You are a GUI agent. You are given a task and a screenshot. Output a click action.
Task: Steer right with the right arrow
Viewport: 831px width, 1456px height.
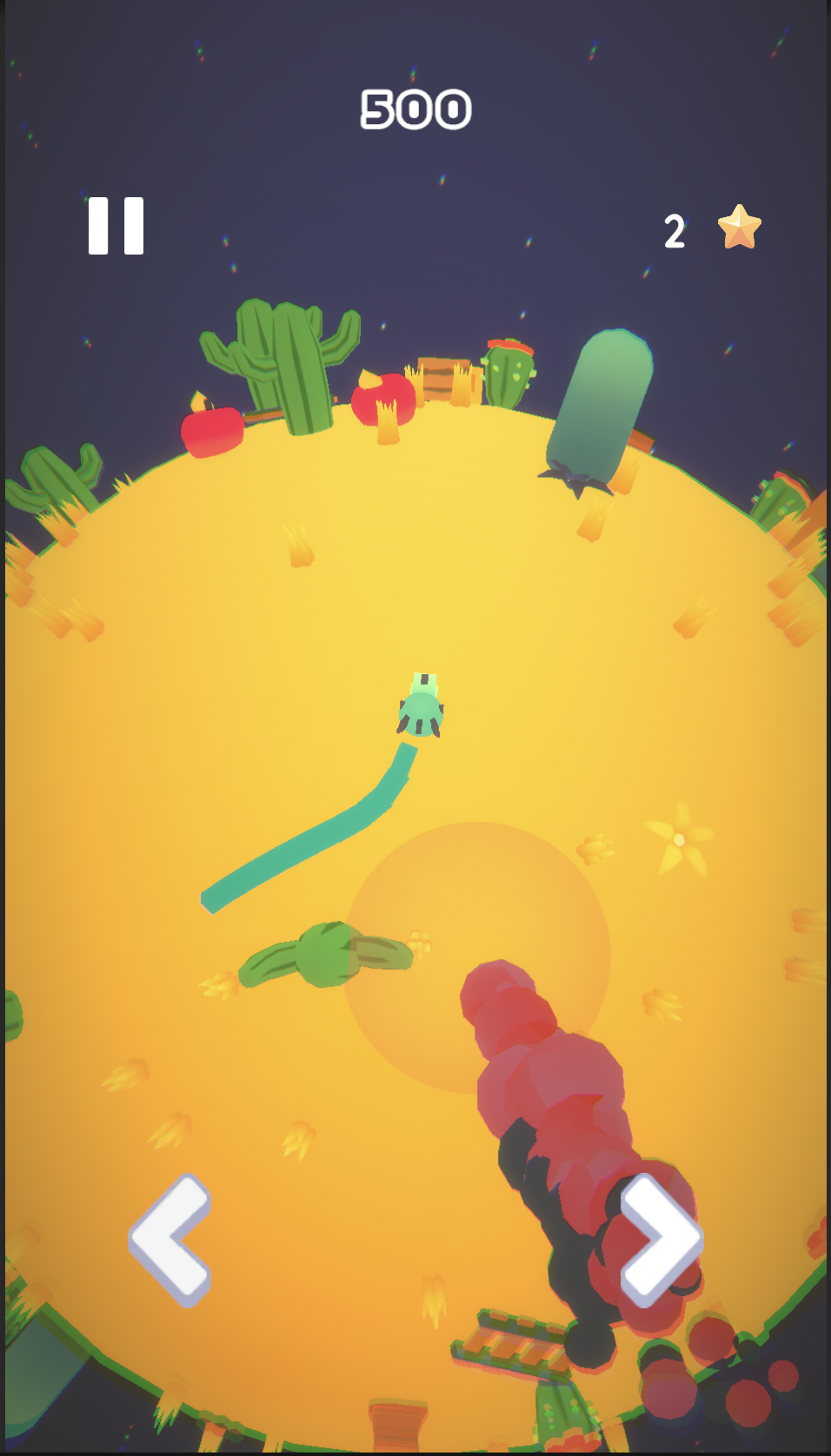point(661,1239)
